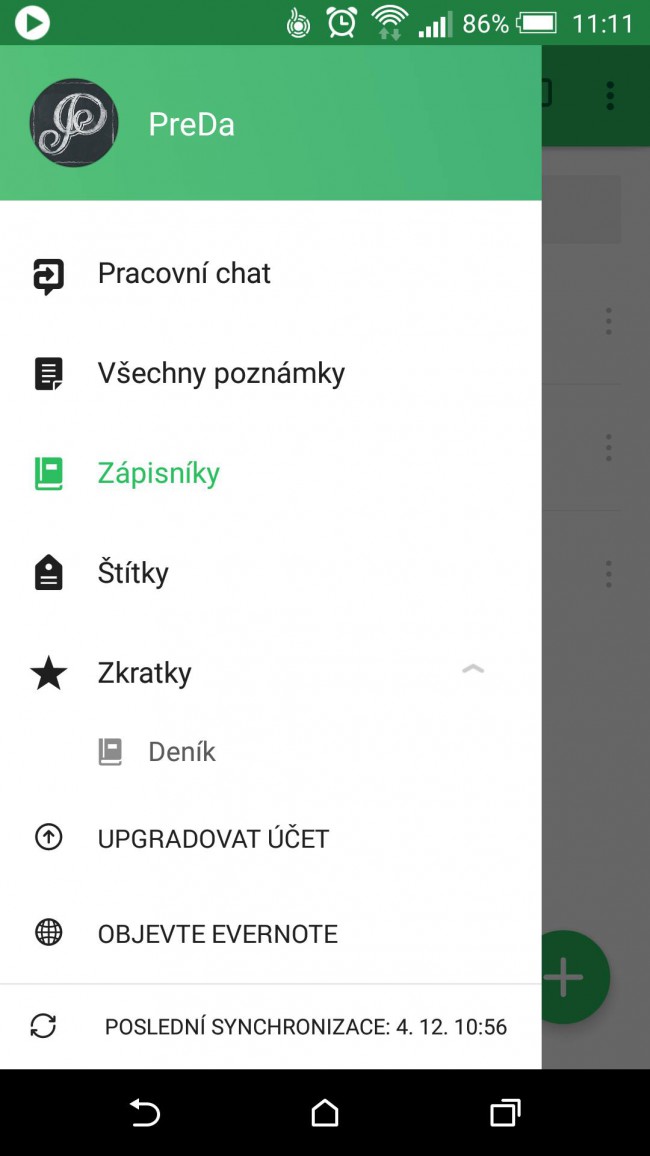Open Pracovní chat

(270, 274)
